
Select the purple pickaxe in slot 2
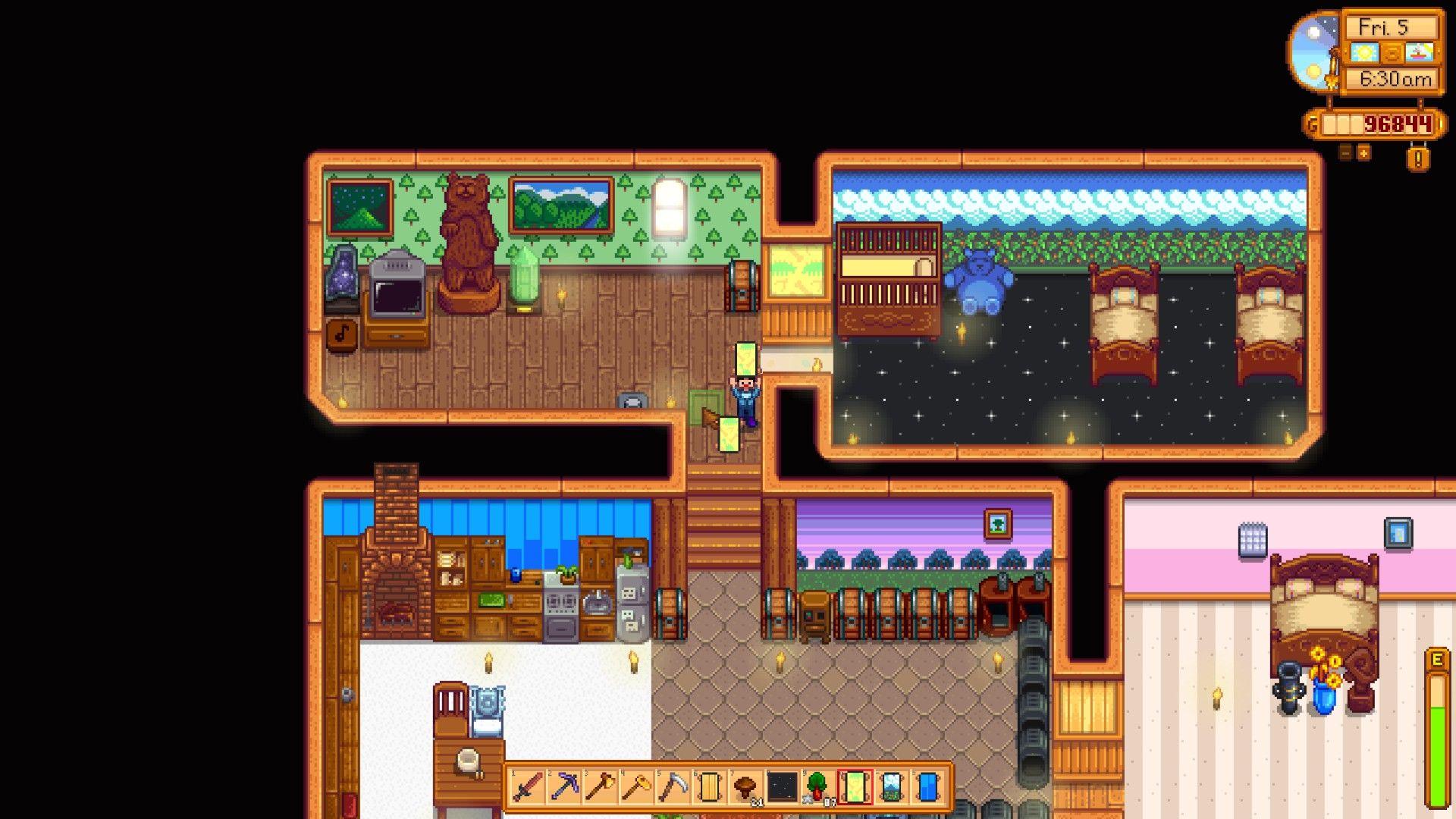pyautogui.click(x=563, y=787)
